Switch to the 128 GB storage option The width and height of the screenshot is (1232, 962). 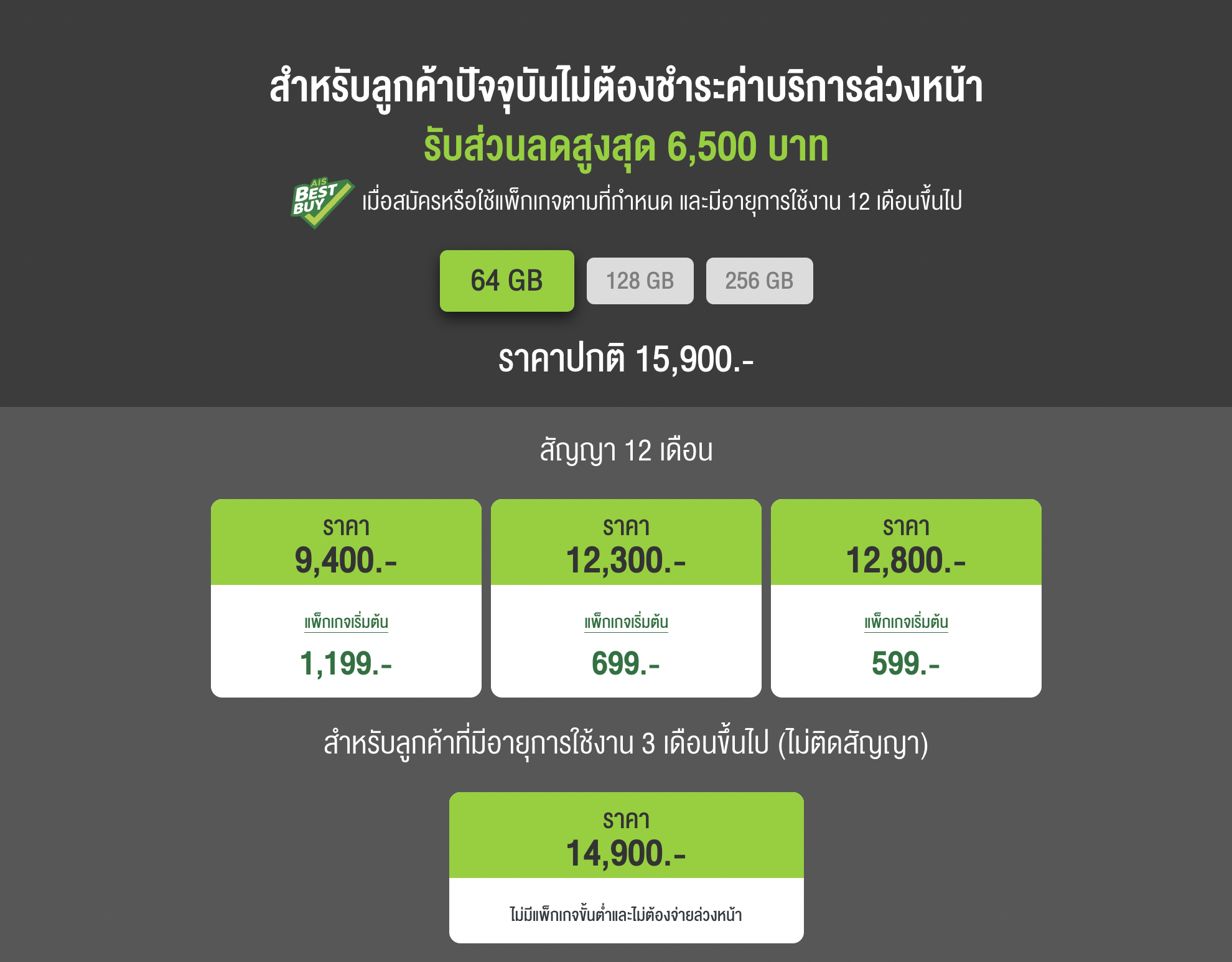[x=640, y=281]
